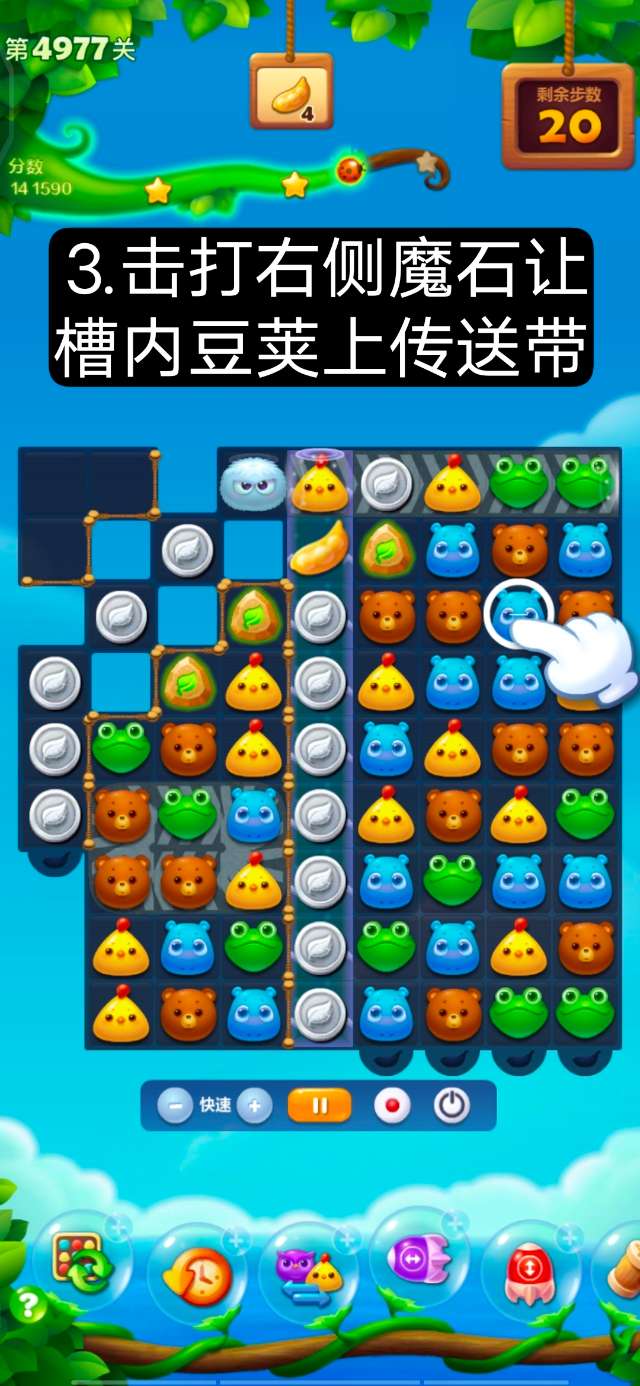640x1386 pixels.
Task: Open the green question mark help
Action: [x=29, y=1305]
